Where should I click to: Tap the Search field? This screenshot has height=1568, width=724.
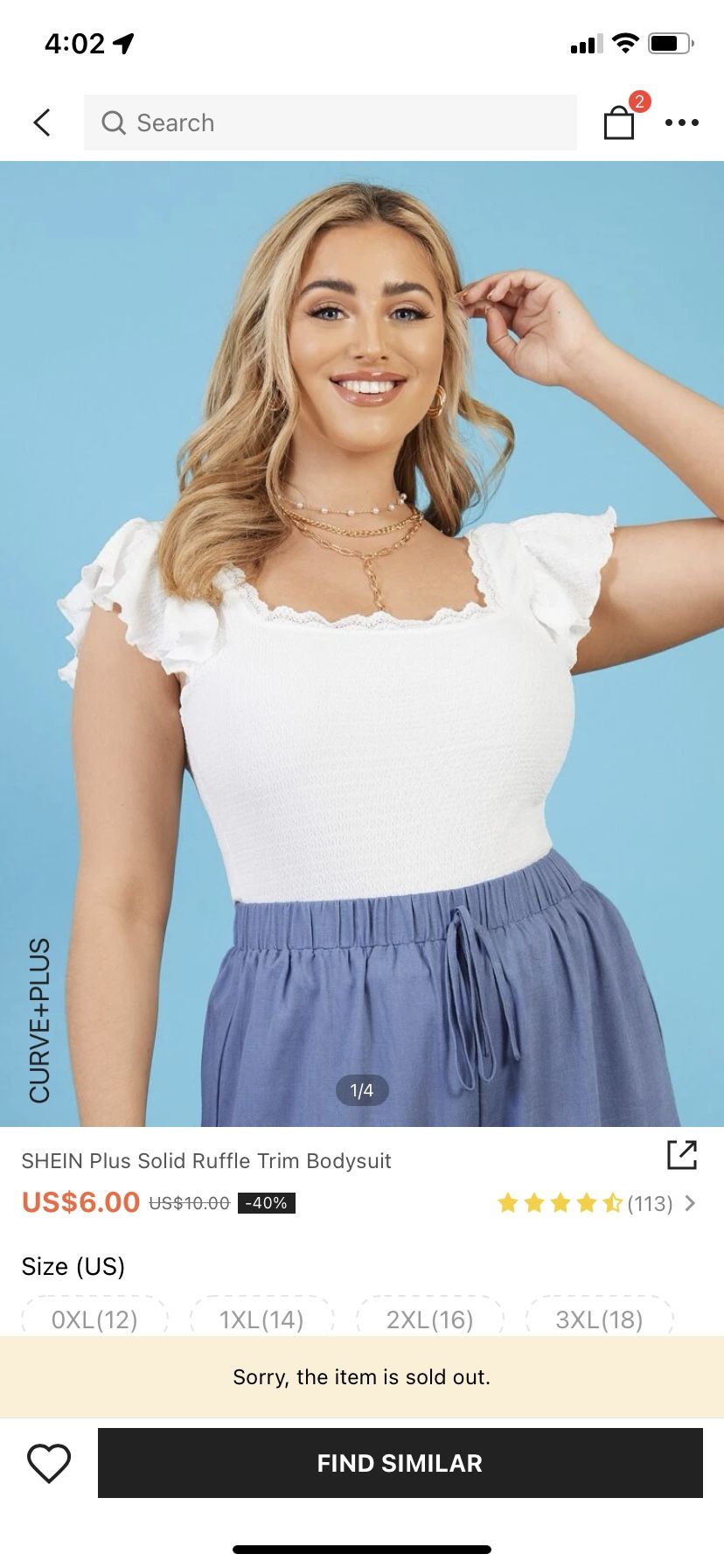click(x=331, y=122)
